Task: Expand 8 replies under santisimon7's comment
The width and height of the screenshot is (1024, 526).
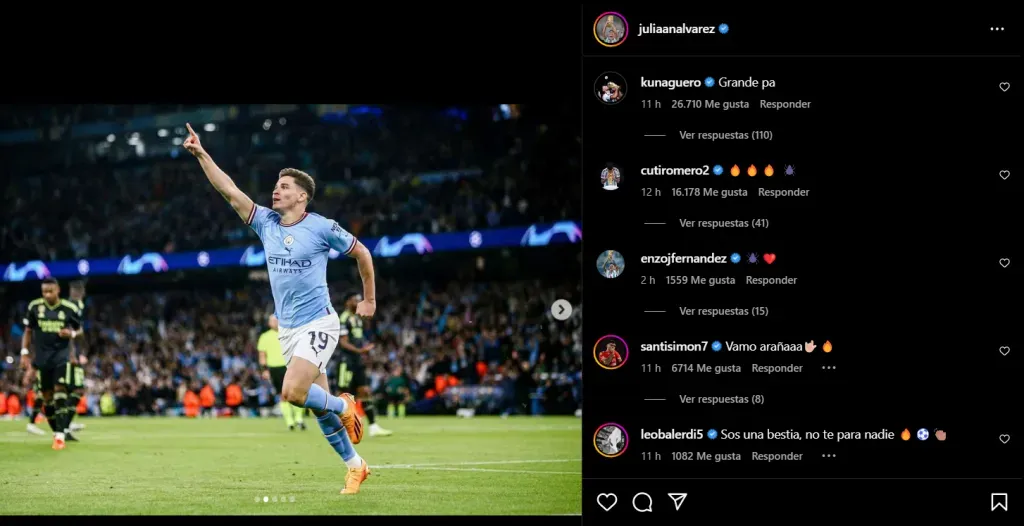Action: coord(721,399)
